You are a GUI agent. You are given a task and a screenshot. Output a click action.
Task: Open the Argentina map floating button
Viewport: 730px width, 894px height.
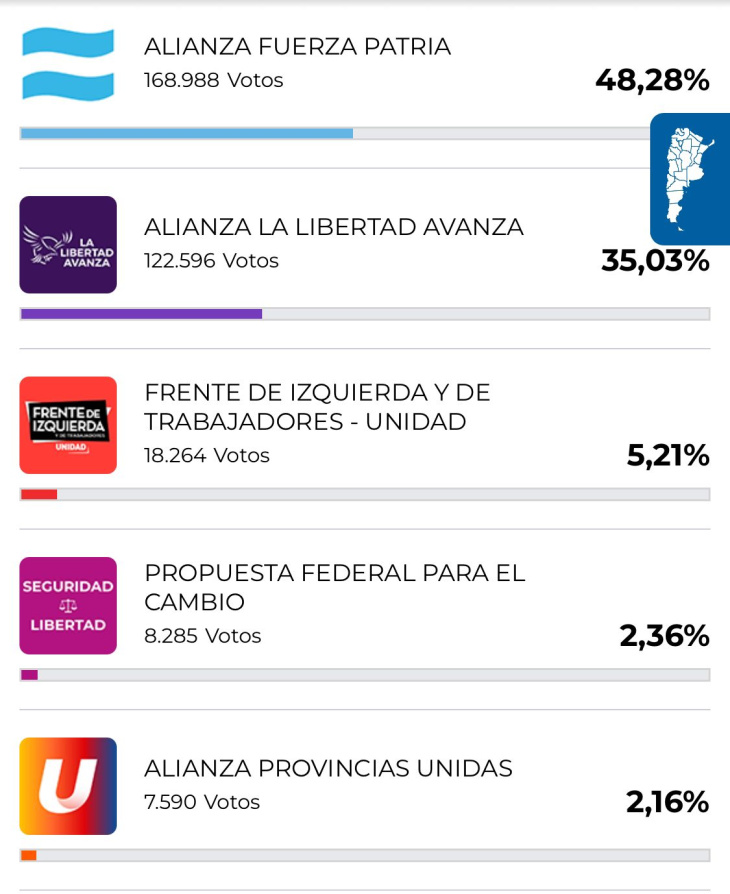pyautogui.click(x=690, y=179)
